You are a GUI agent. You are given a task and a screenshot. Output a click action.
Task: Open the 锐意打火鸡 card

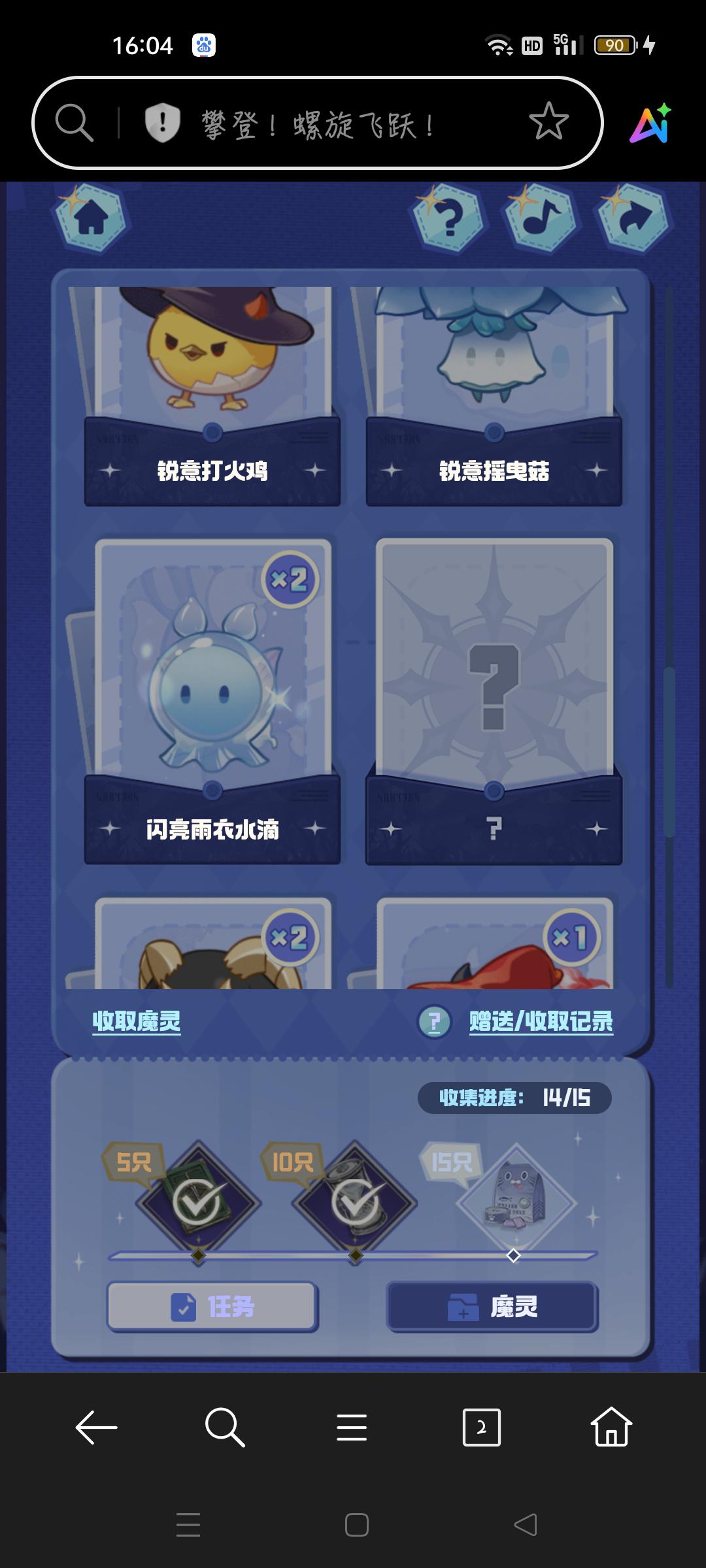(212, 392)
